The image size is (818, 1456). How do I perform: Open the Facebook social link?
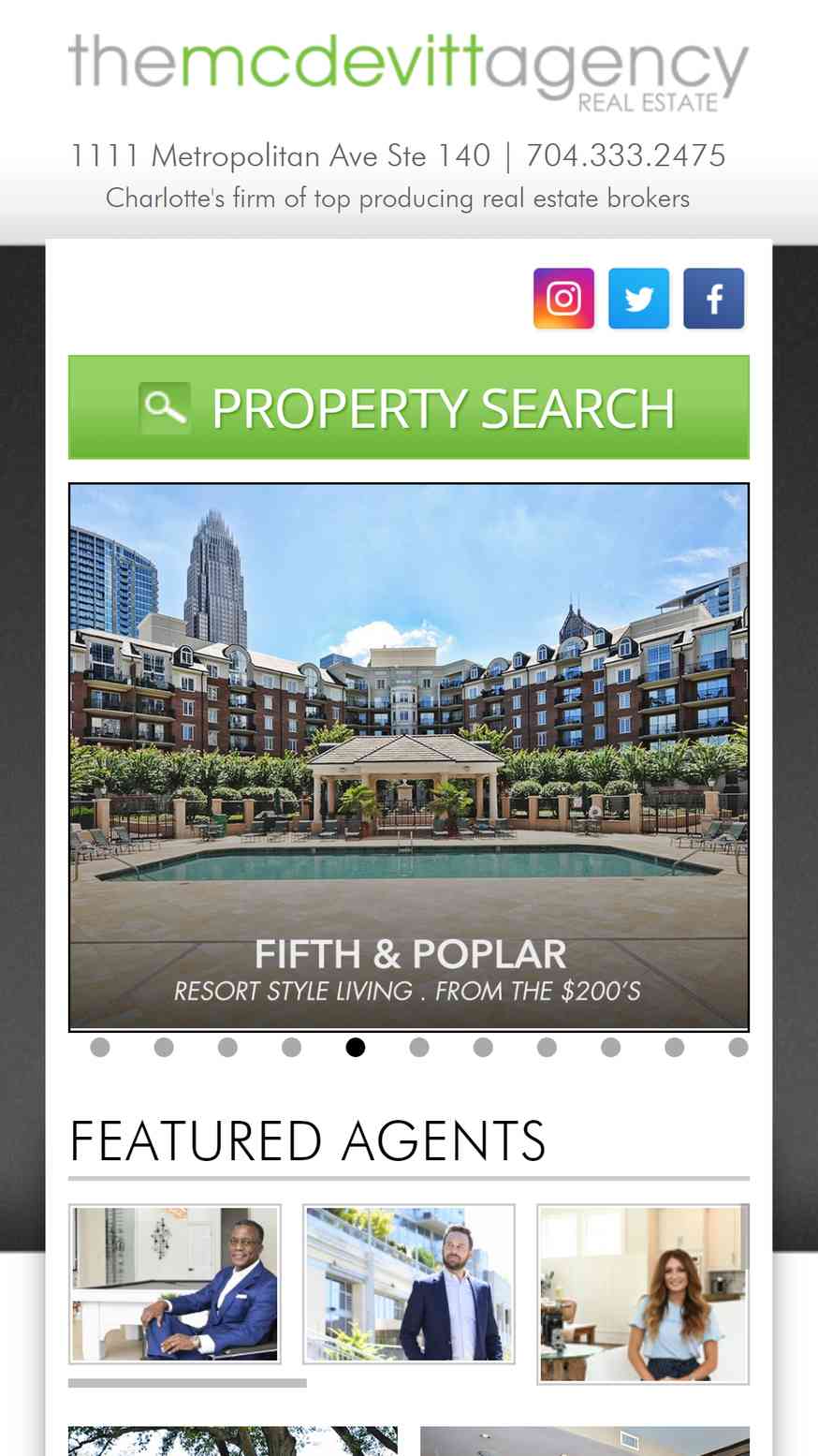pos(713,299)
